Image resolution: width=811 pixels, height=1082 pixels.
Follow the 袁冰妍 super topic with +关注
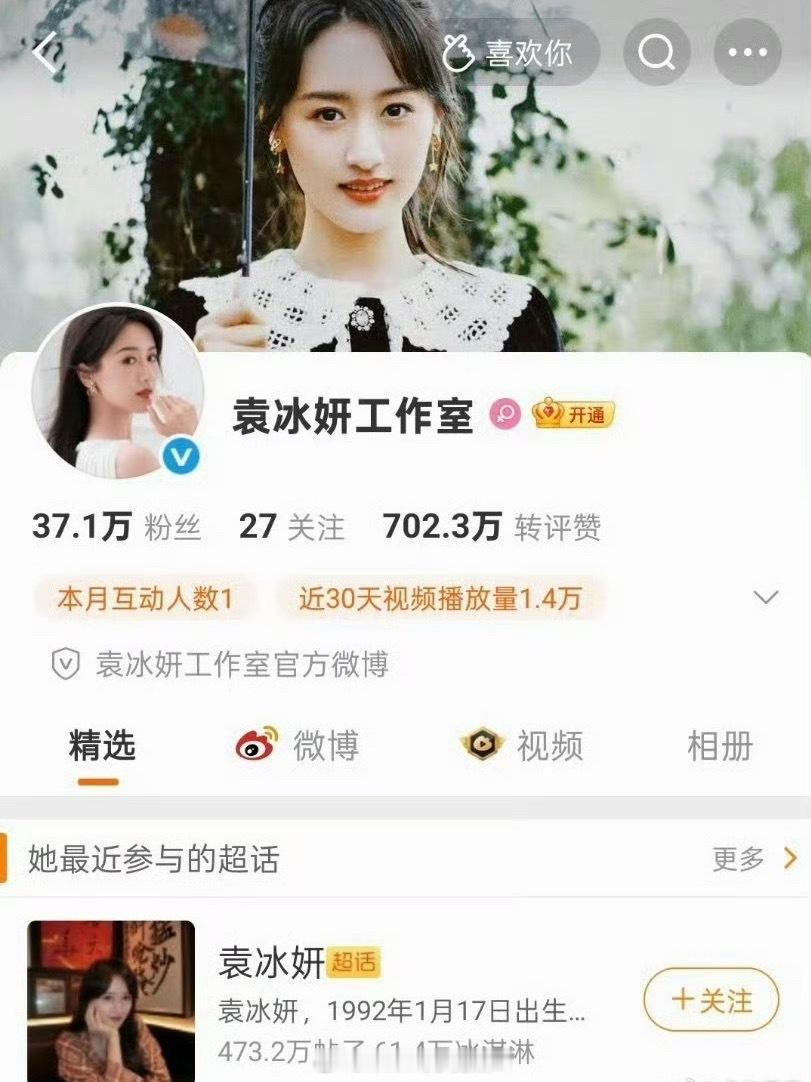coord(711,1000)
